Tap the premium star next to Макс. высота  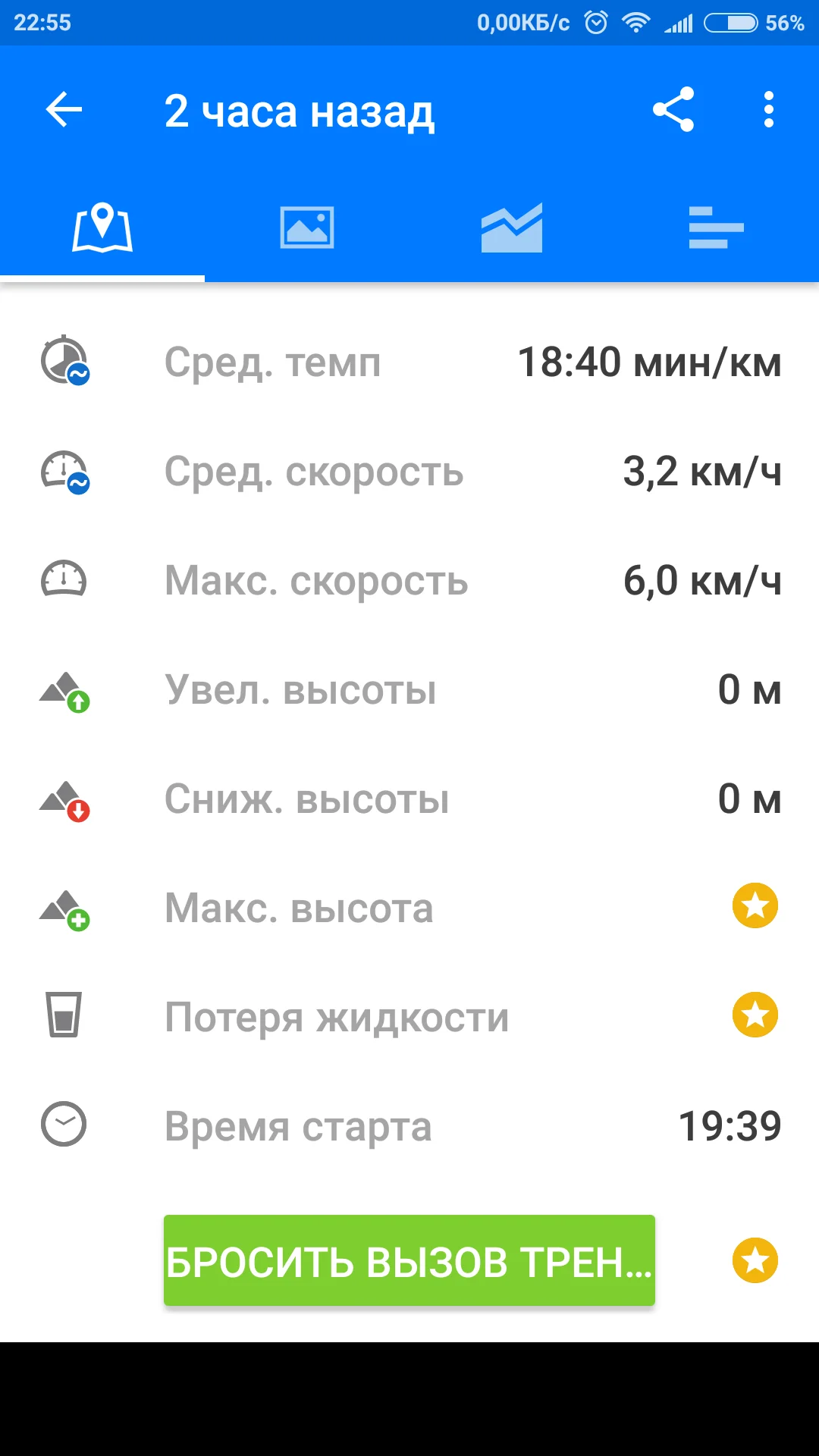pyautogui.click(x=755, y=905)
